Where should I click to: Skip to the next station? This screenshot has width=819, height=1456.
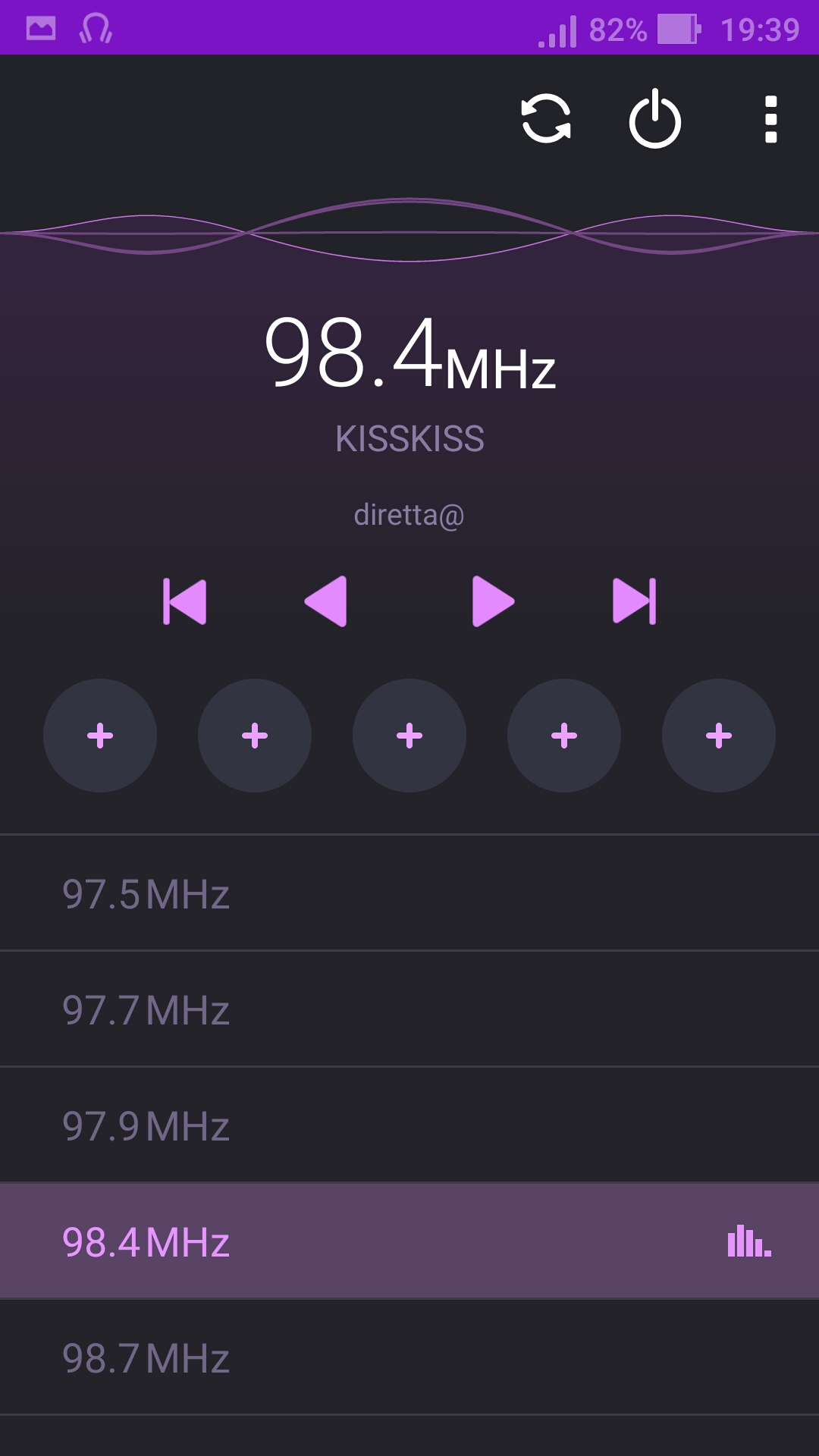(x=635, y=601)
